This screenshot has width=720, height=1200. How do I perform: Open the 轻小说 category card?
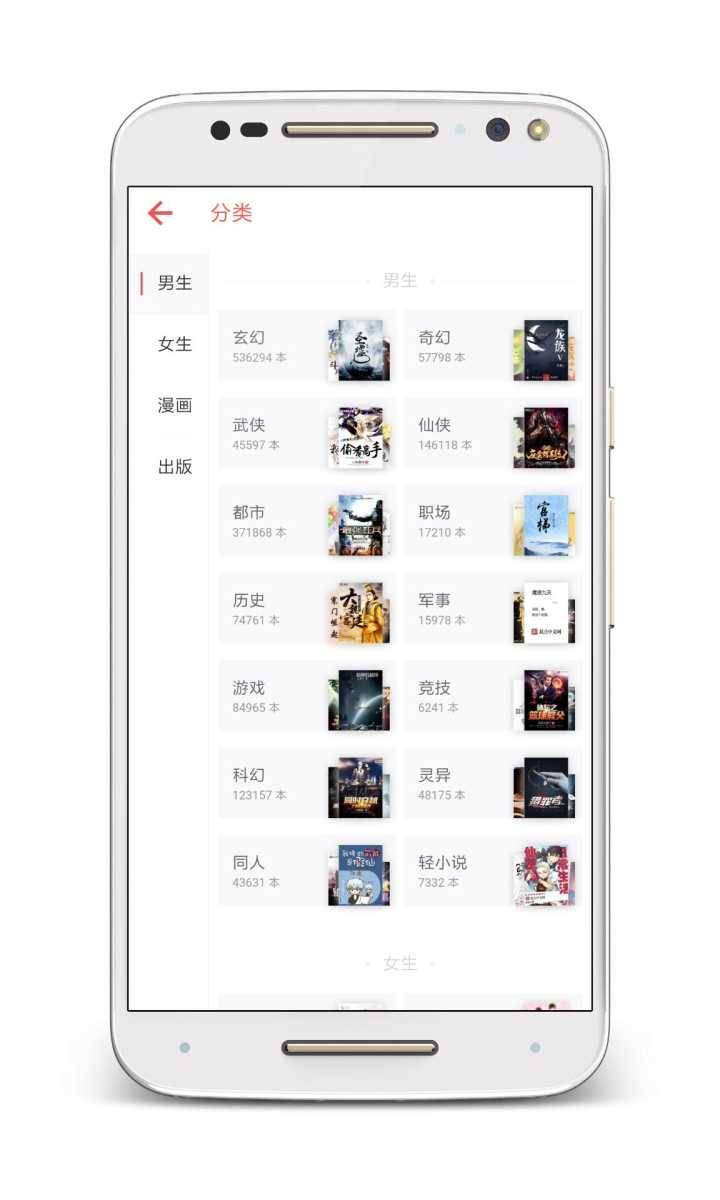(492, 871)
